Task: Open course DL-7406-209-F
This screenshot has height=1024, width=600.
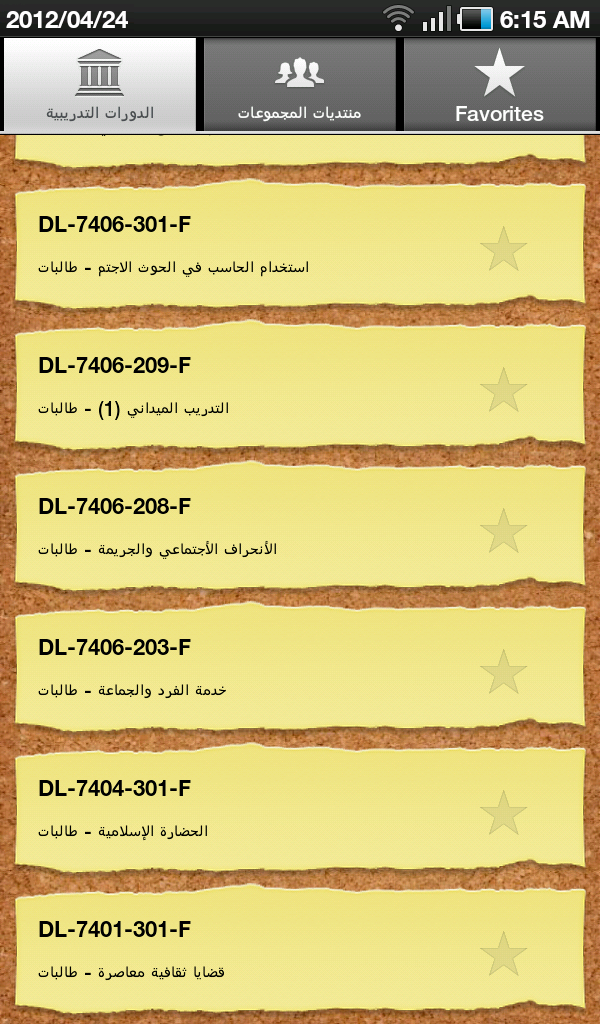Action: (x=300, y=387)
